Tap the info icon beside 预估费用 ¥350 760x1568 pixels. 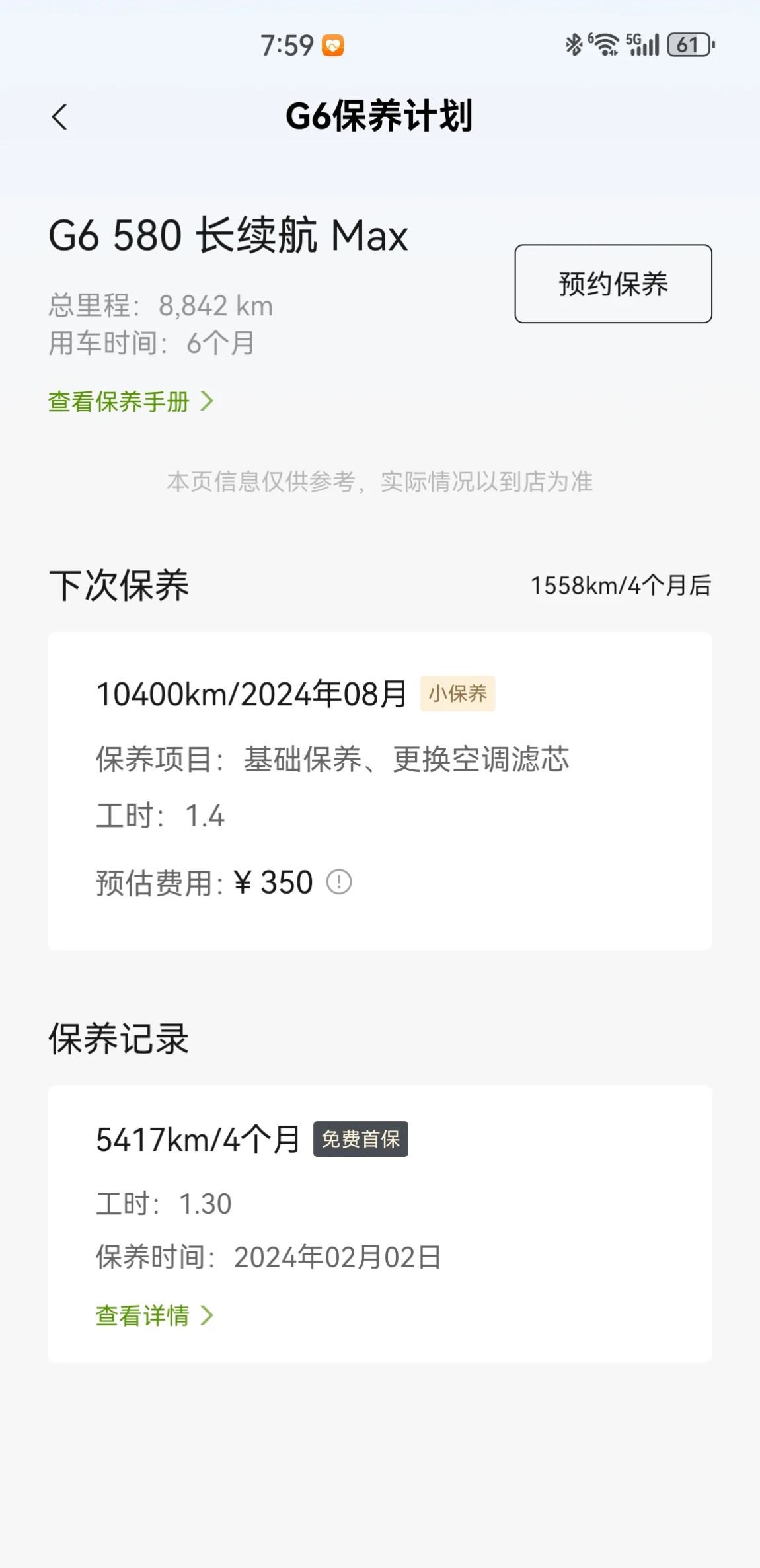(339, 882)
